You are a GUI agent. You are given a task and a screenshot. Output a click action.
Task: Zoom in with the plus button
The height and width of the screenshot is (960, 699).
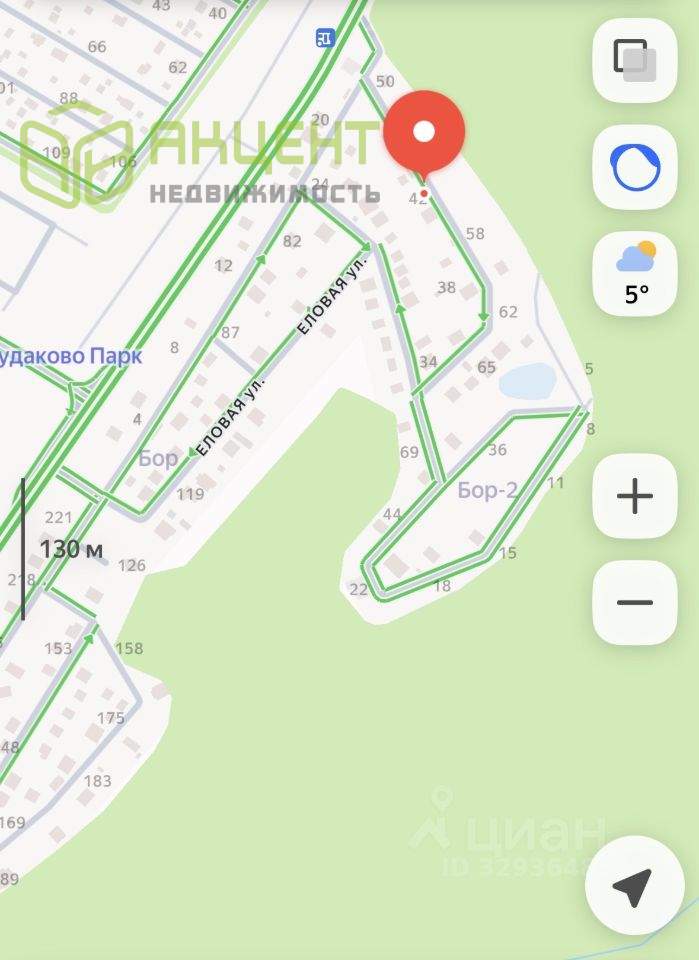(x=635, y=496)
